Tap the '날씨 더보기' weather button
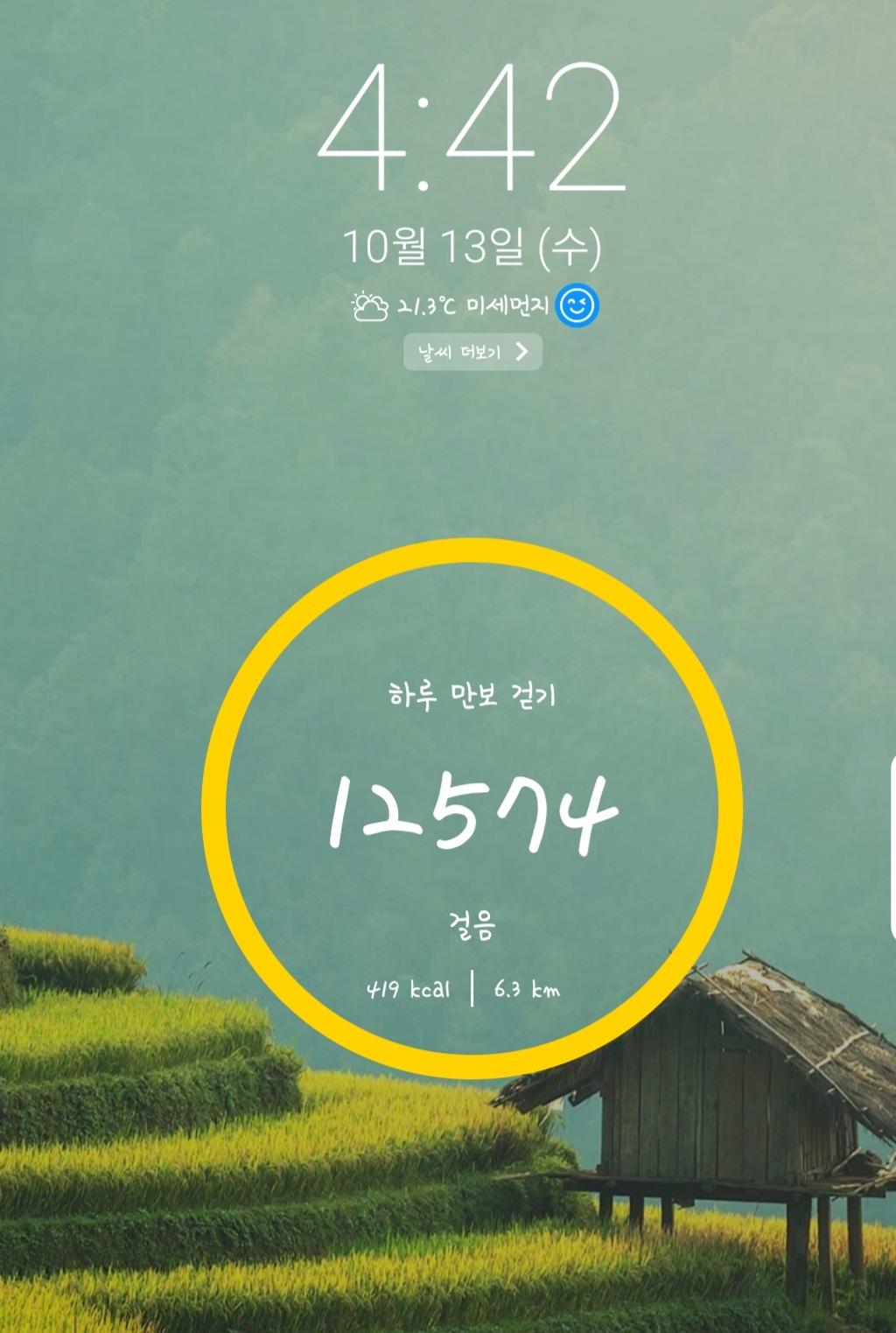 [x=472, y=353]
